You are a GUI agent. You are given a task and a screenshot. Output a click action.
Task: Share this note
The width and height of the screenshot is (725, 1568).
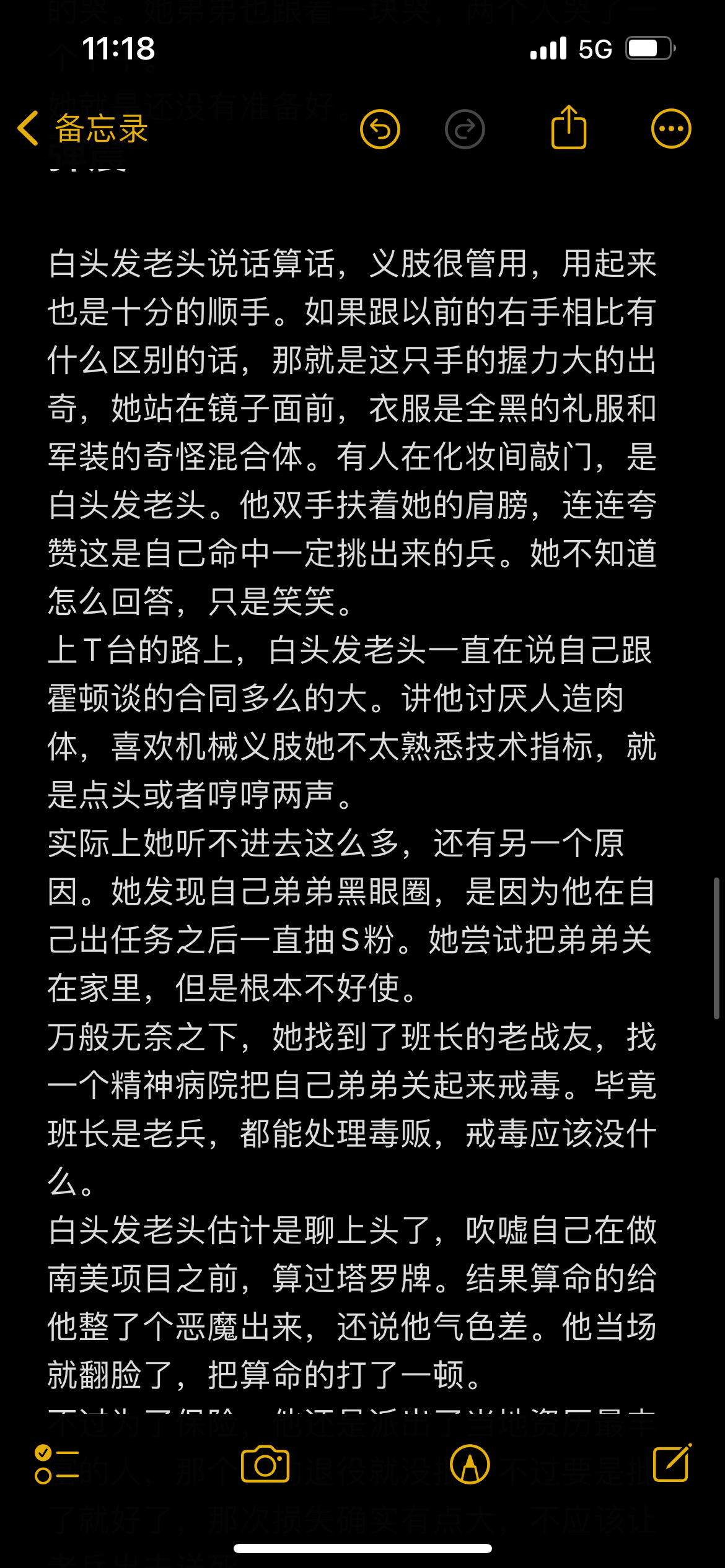coord(568,128)
